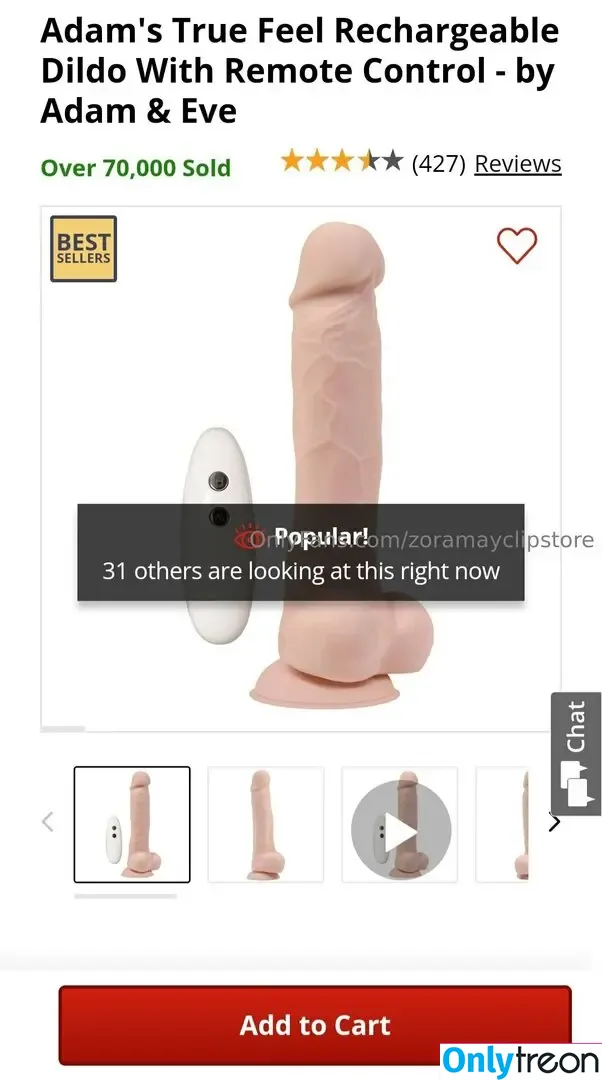Open the Chat side button
This screenshot has height=1080, width=602.
(x=576, y=753)
